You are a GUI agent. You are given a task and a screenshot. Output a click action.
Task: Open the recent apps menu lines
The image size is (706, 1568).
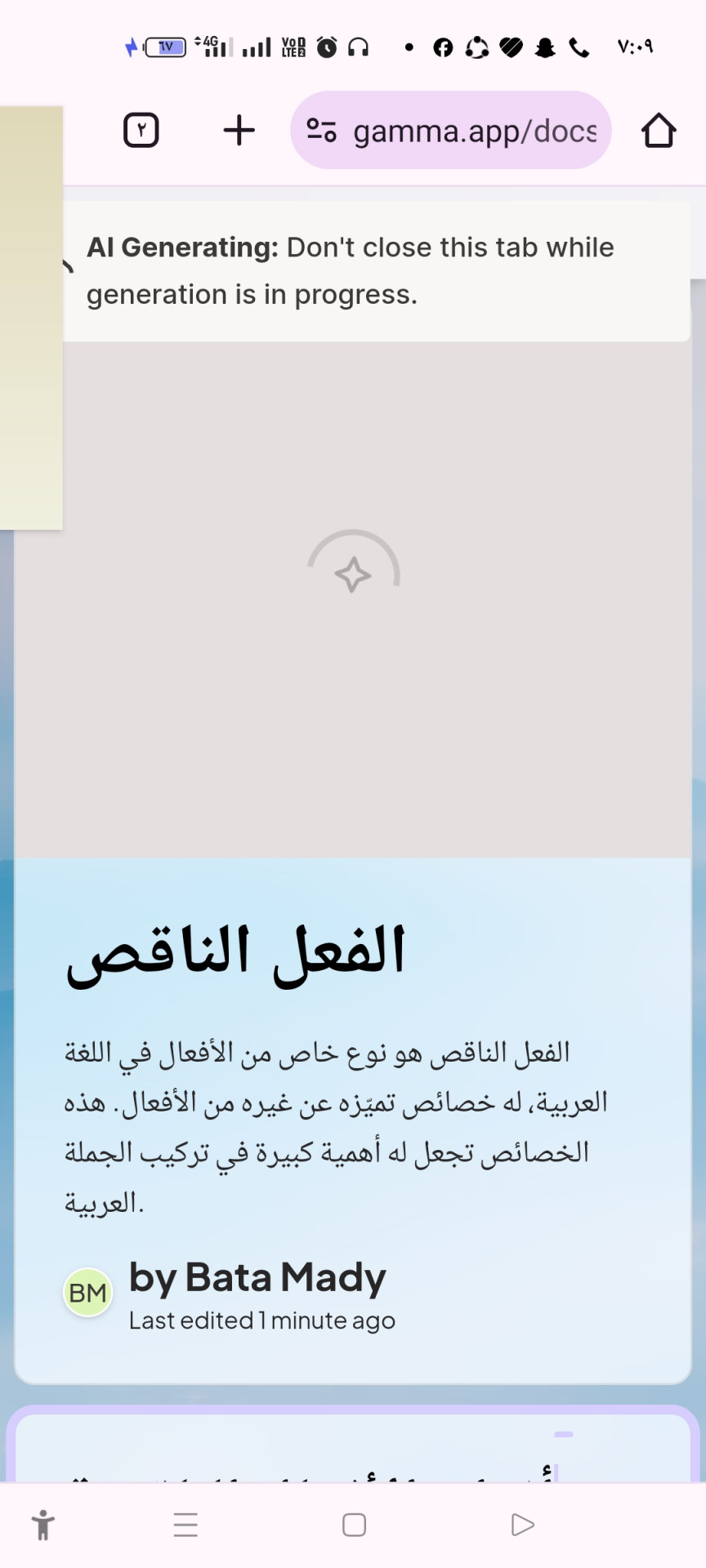pyautogui.click(x=185, y=1525)
